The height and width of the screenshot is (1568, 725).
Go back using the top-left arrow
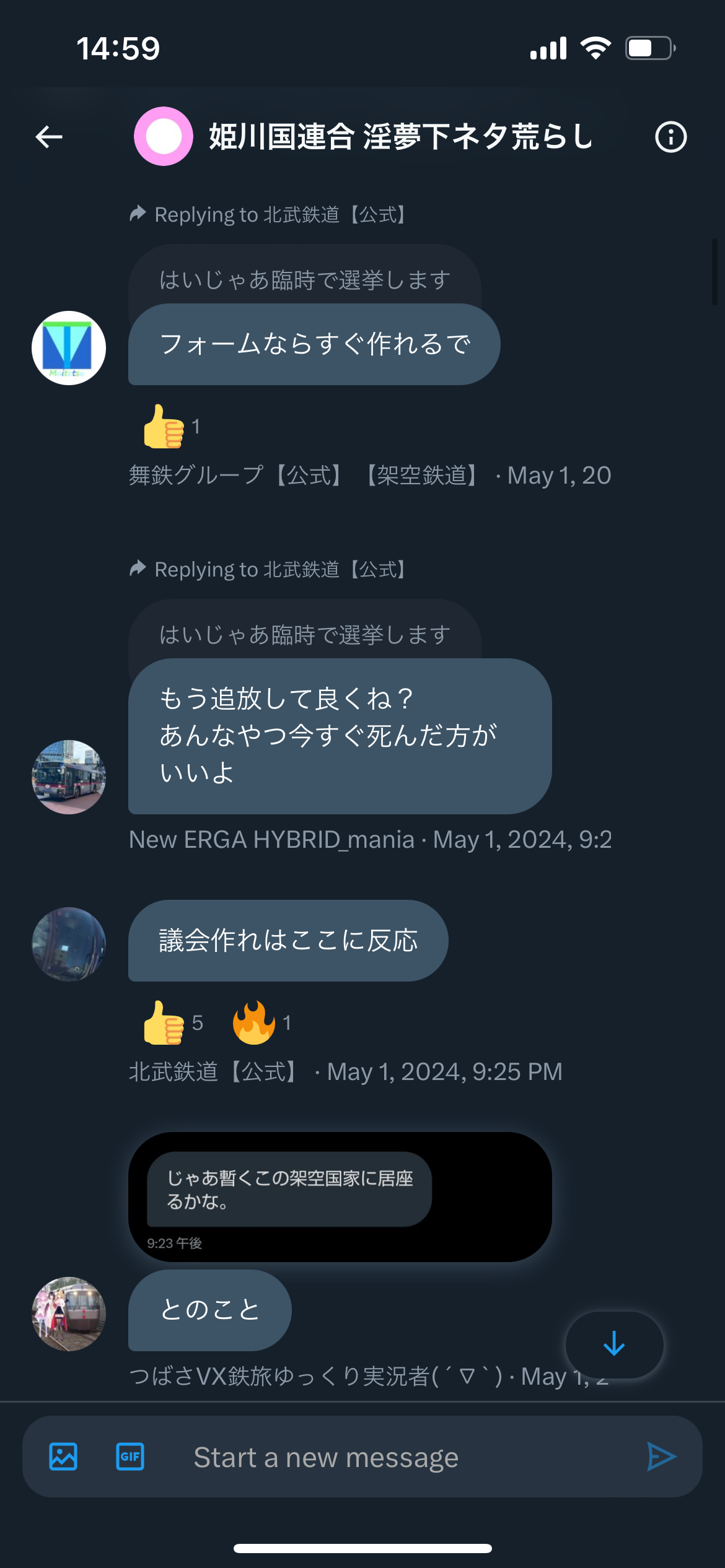click(x=49, y=137)
